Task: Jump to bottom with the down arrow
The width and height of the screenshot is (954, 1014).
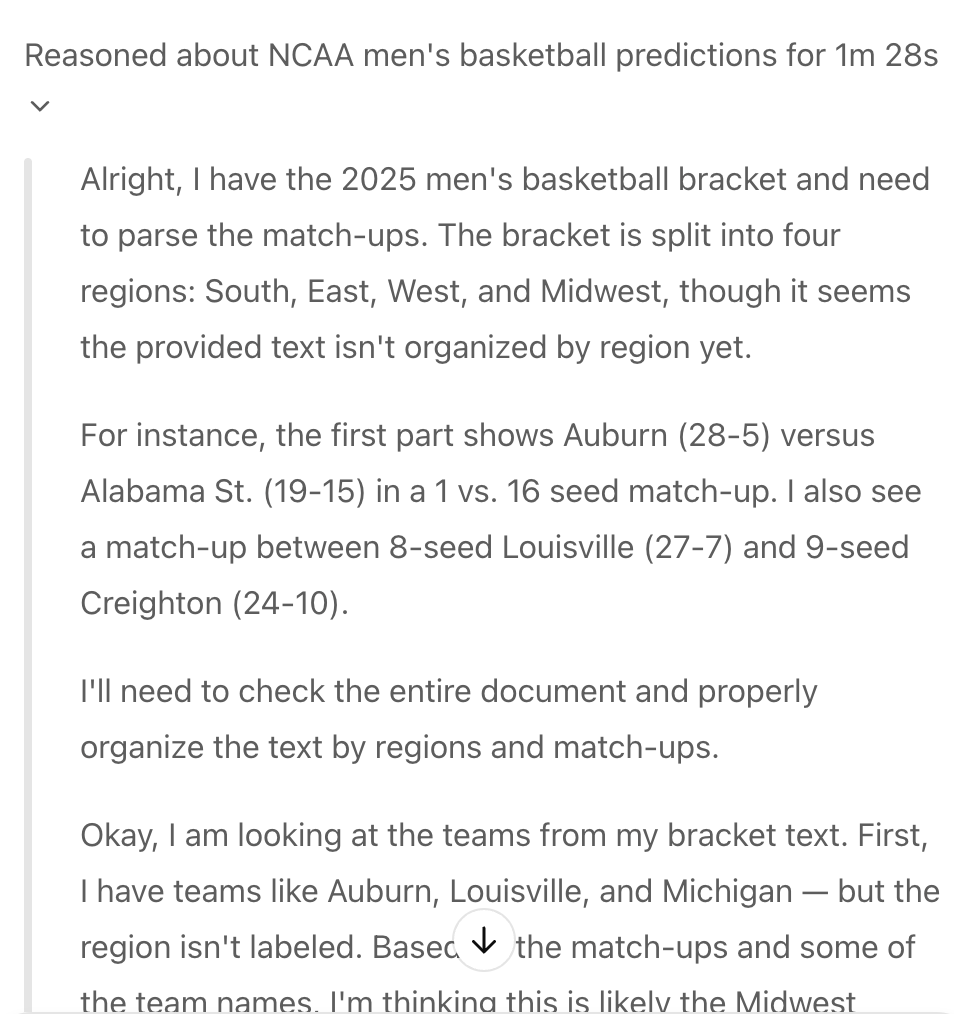Action: click(x=485, y=940)
